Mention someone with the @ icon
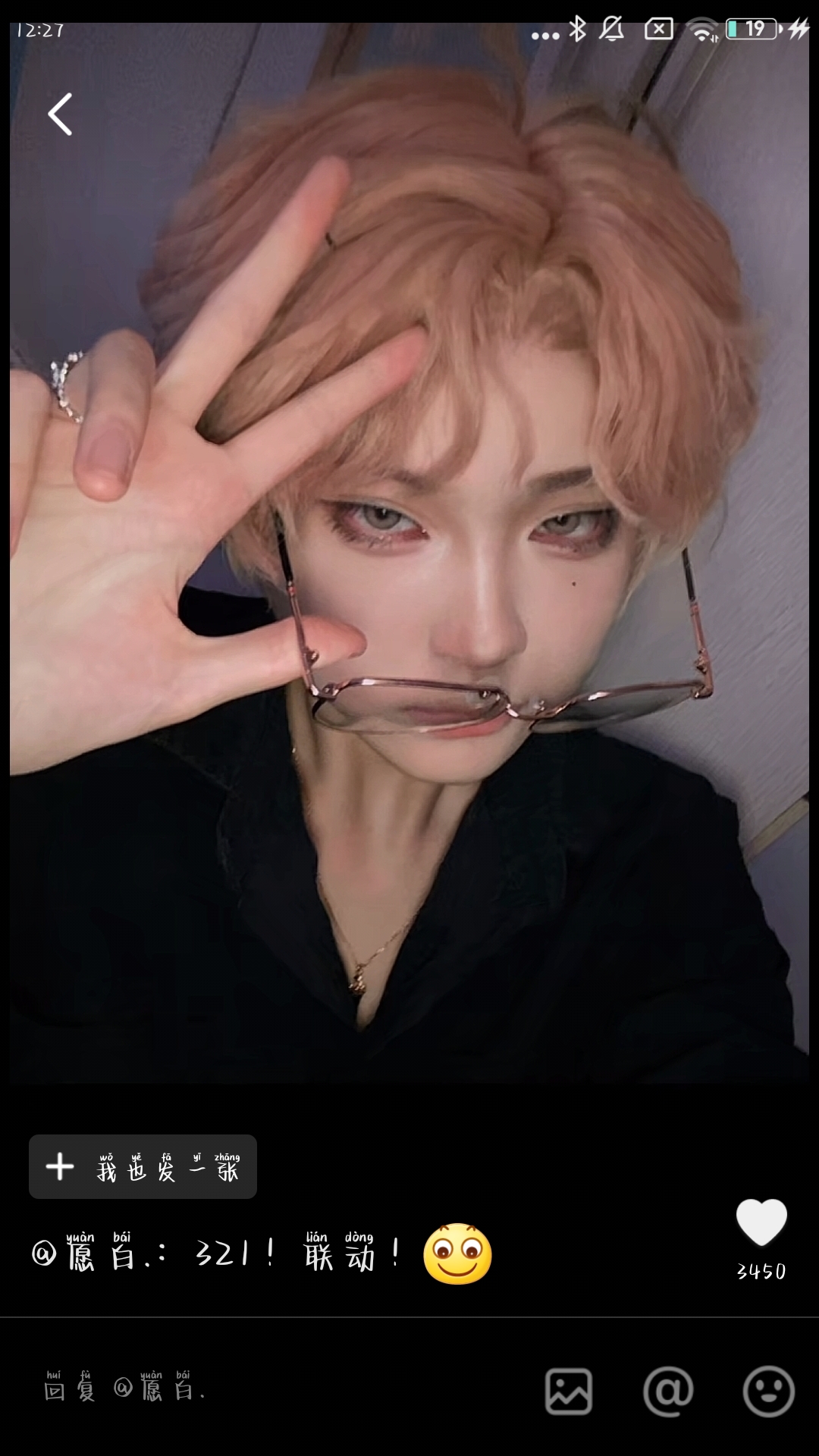Image resolution: width=819 pixels, height=1456 pixels. click(x=668, y=1392)
